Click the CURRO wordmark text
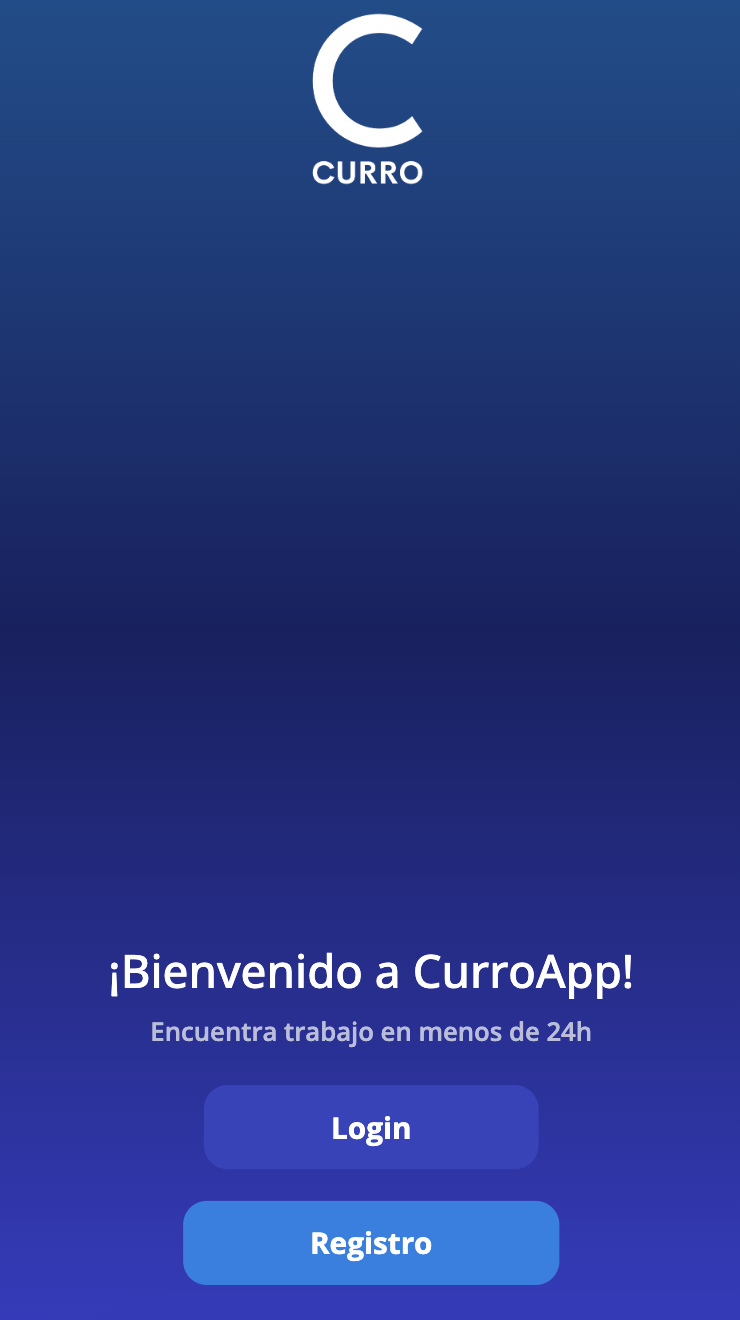740x1320 pixels. coord(369,172)
